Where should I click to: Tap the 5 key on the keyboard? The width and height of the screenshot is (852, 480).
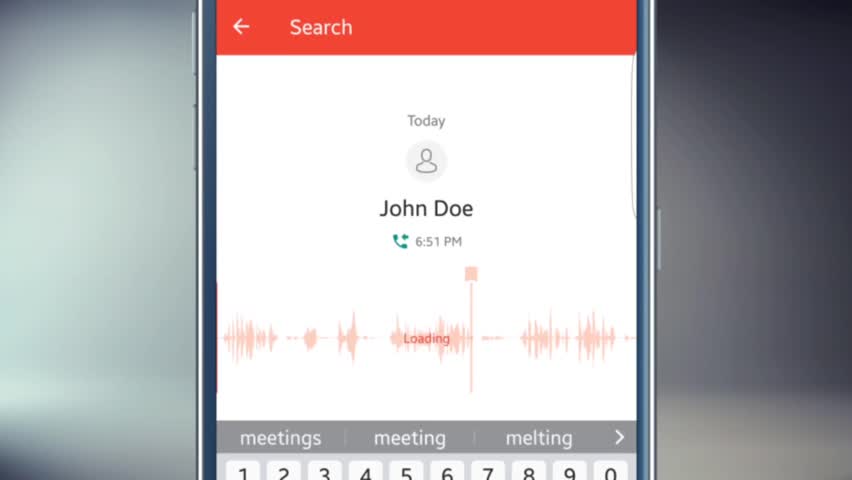406,472
